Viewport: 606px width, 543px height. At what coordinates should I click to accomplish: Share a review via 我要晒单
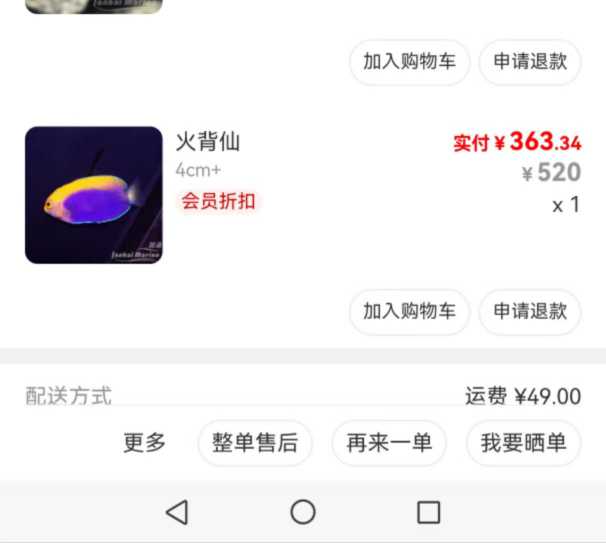(x=524, y=443)
